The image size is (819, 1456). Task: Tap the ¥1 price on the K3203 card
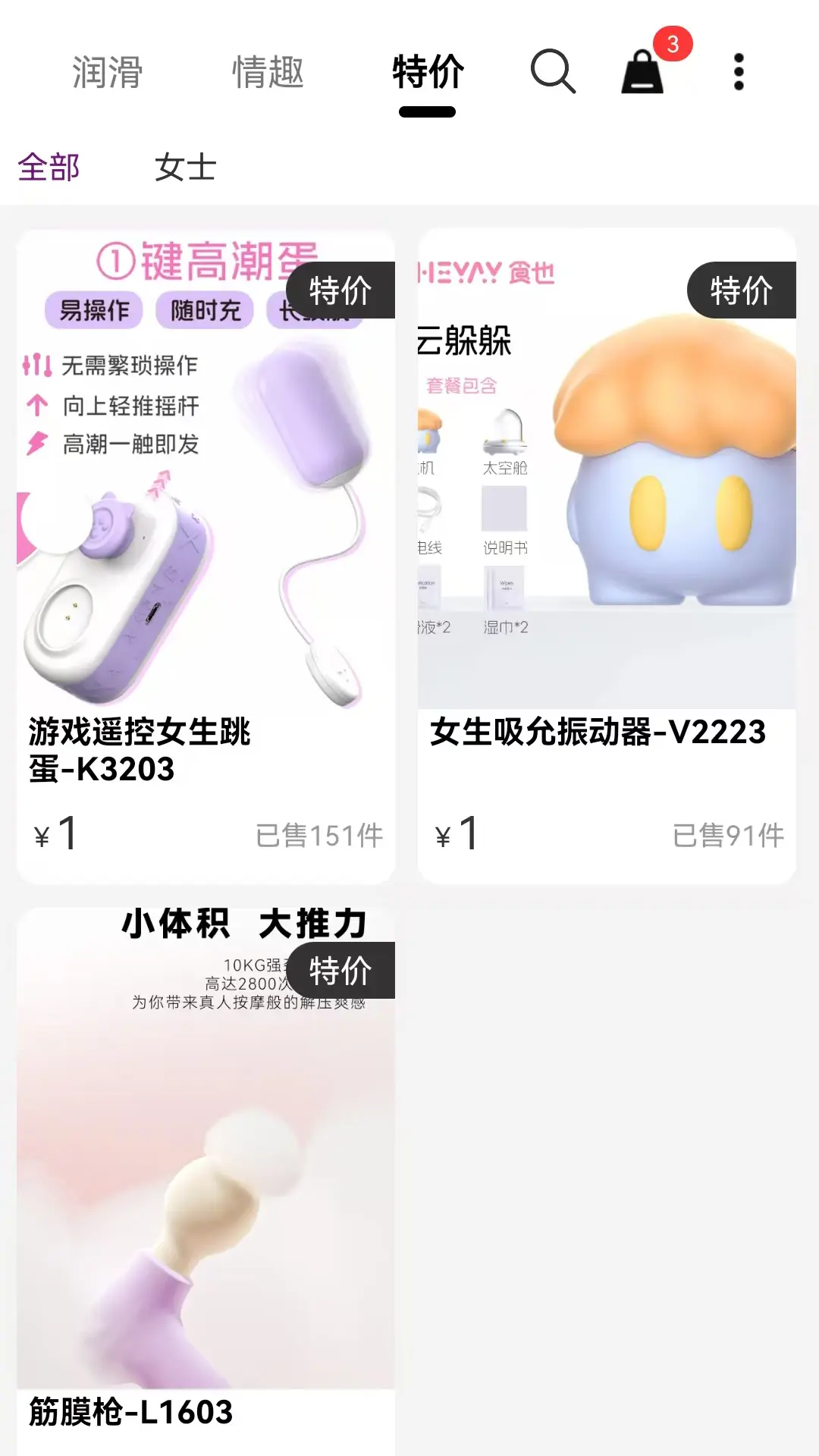[56, 834]
